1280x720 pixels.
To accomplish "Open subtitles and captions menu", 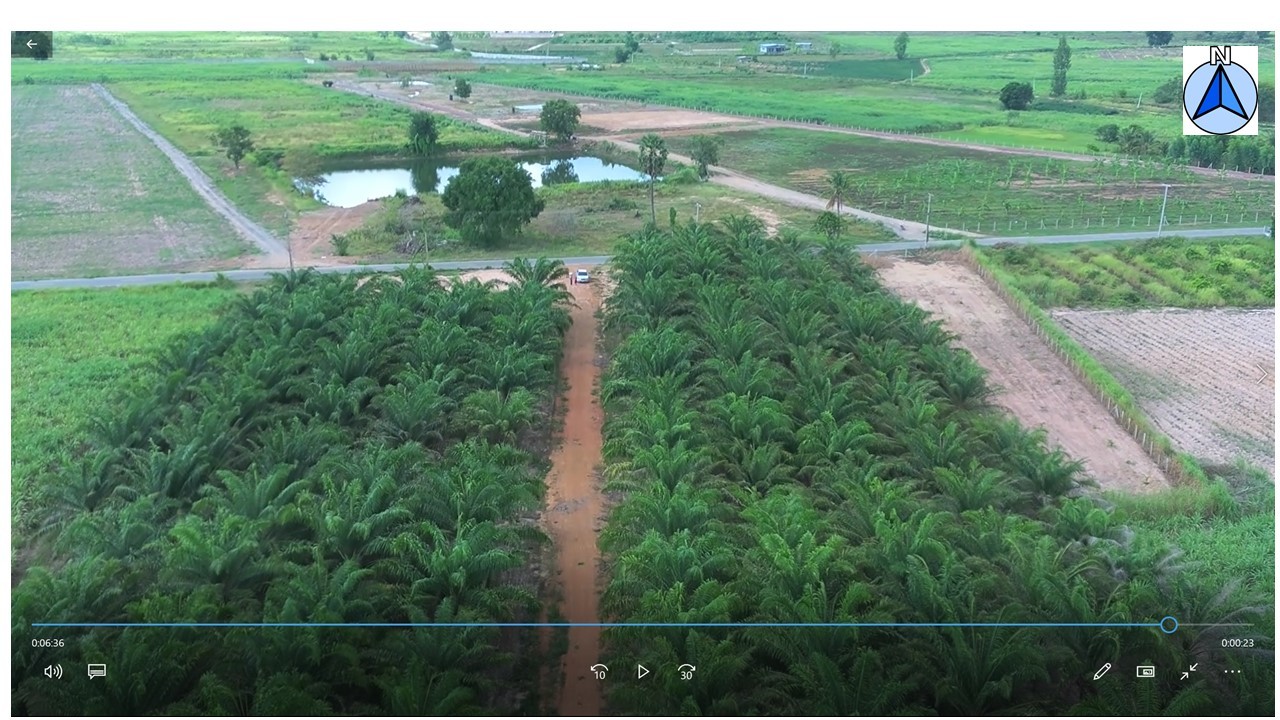I will coord(97,672).
